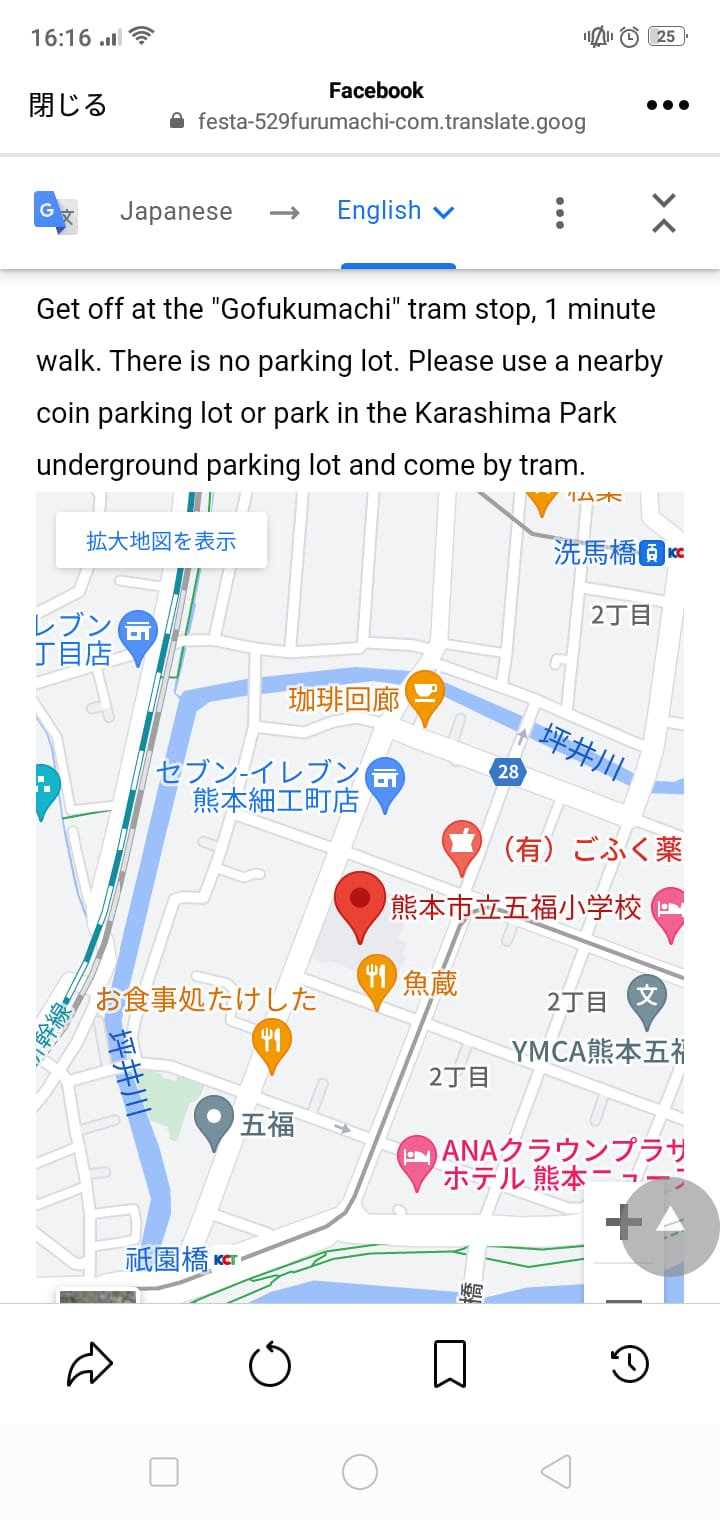Share this page

90,1364
